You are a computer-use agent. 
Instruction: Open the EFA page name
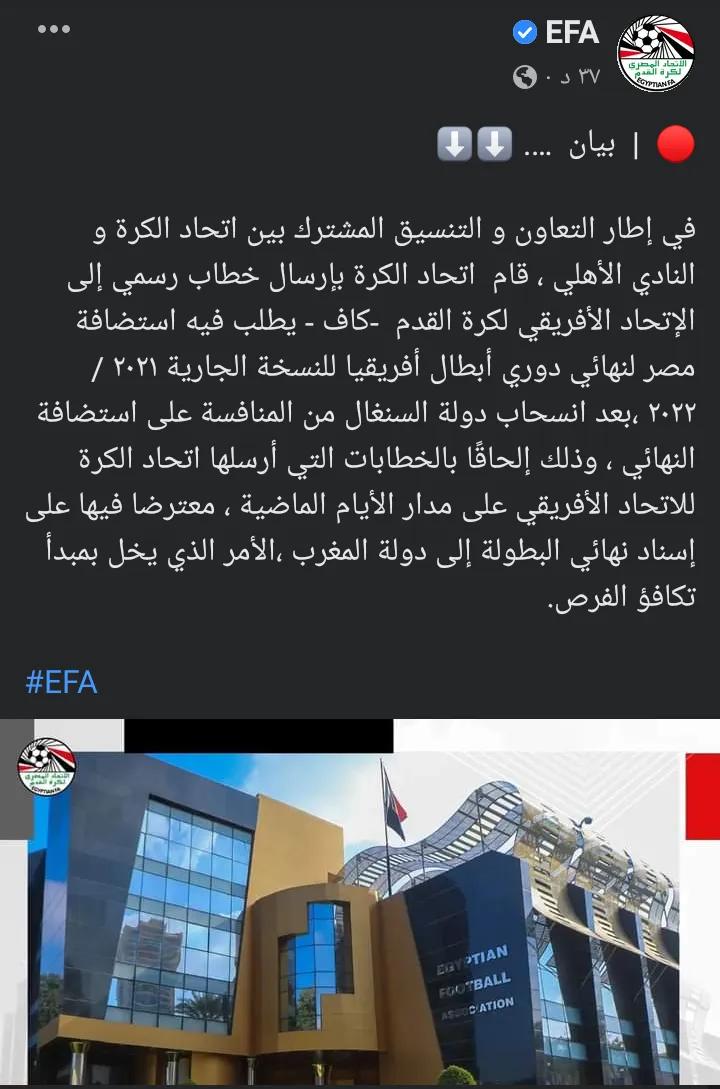pos(571,33)
